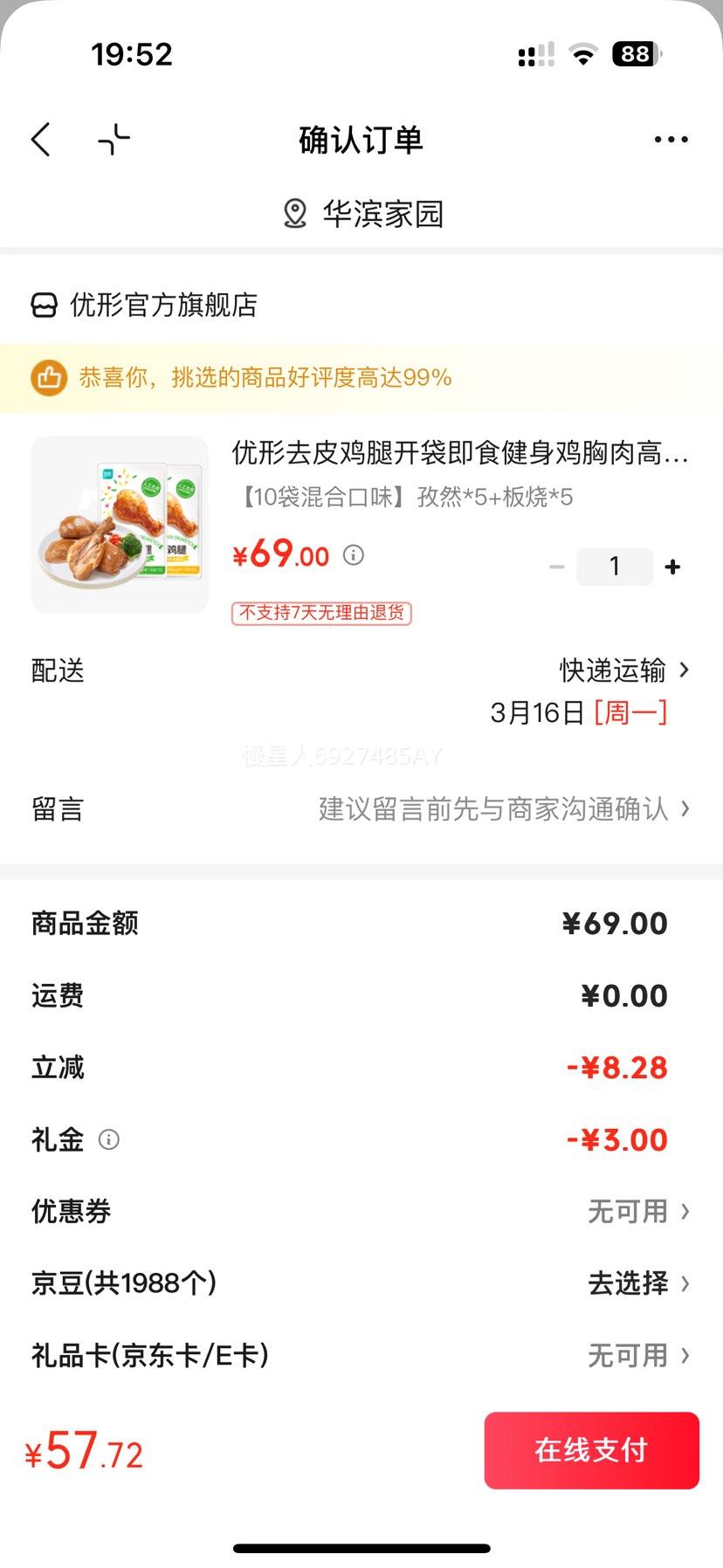Show the 礼金 info tooltip
The width and height of the screenshot is (723, 1568).
pyautogui.click(x=109, y=1139)
